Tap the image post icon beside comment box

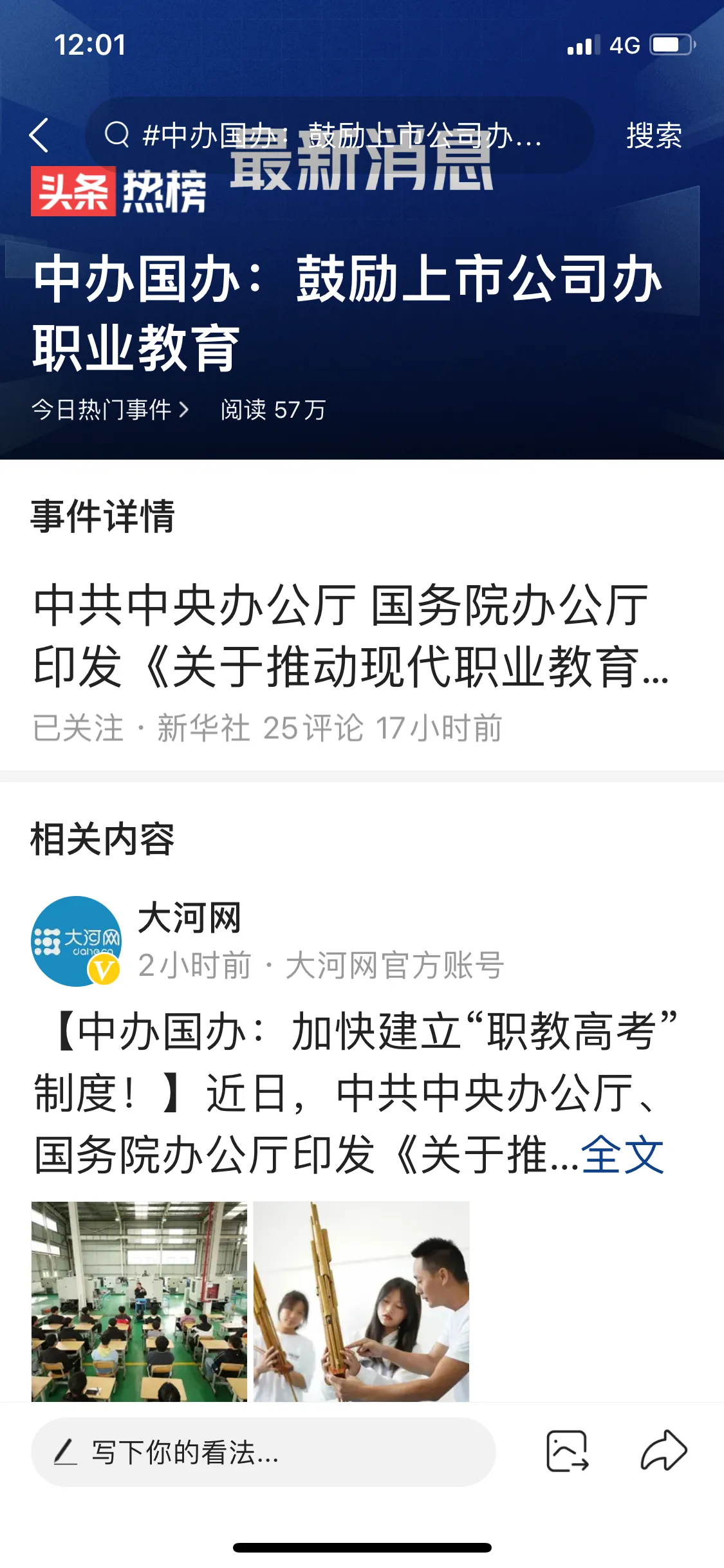[x=567, y=1451]
